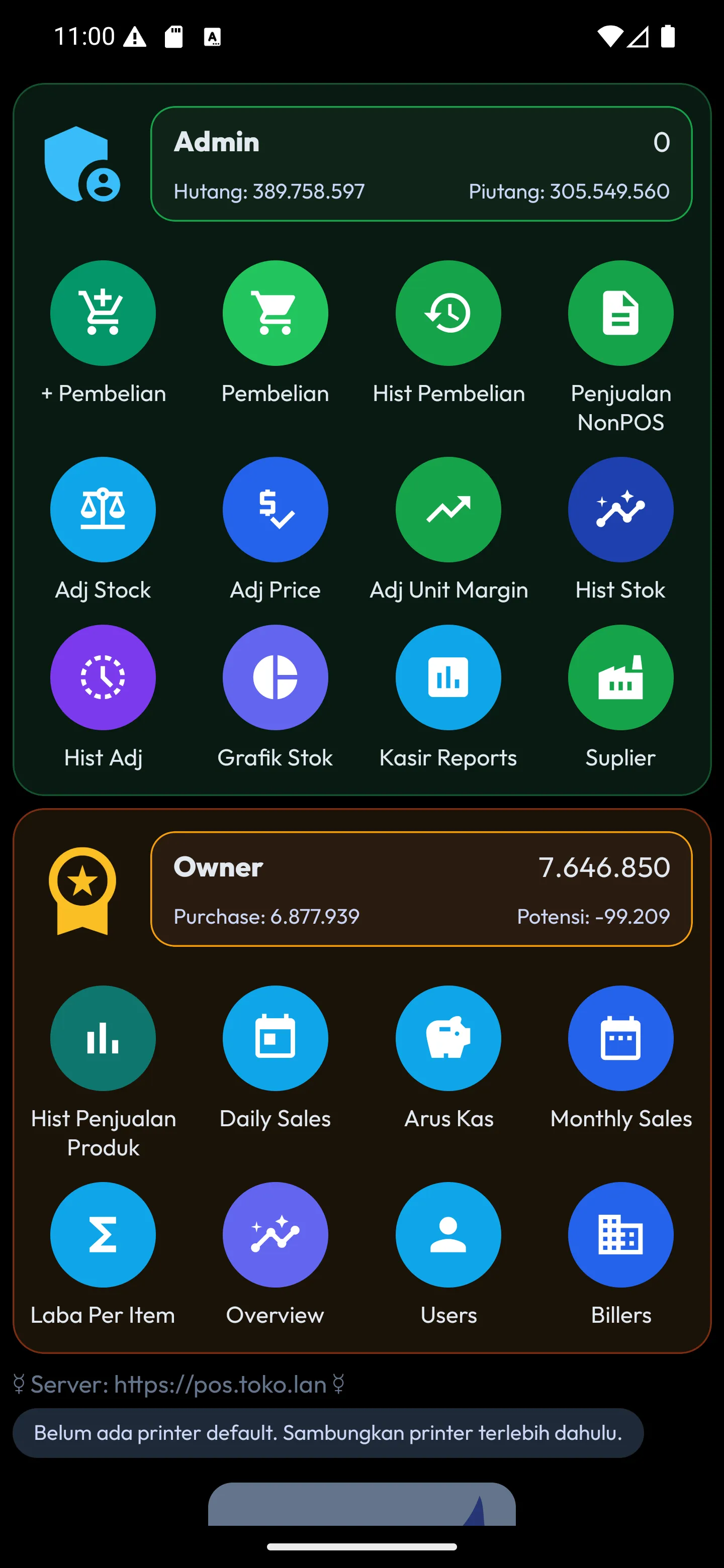
Task: Open Daily Sales report
Action: 275,1038
